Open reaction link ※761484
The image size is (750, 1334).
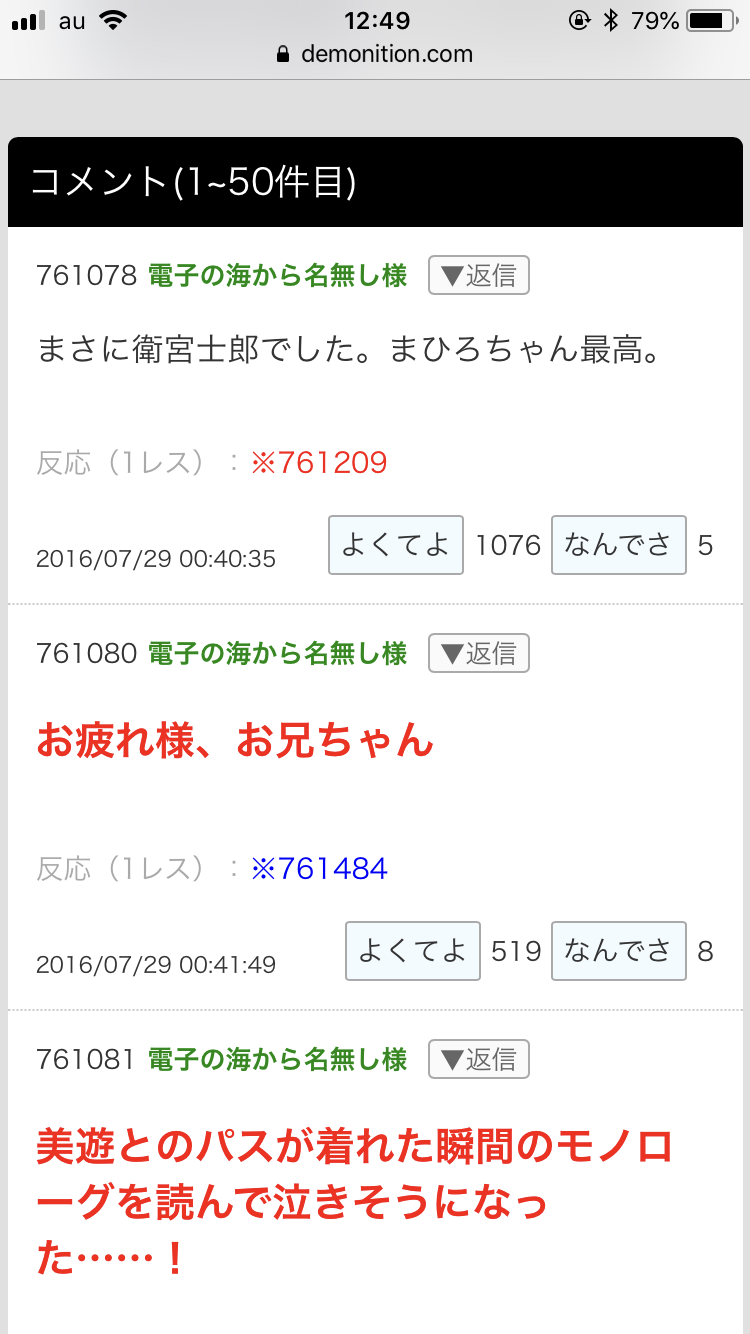coord(319,868)
